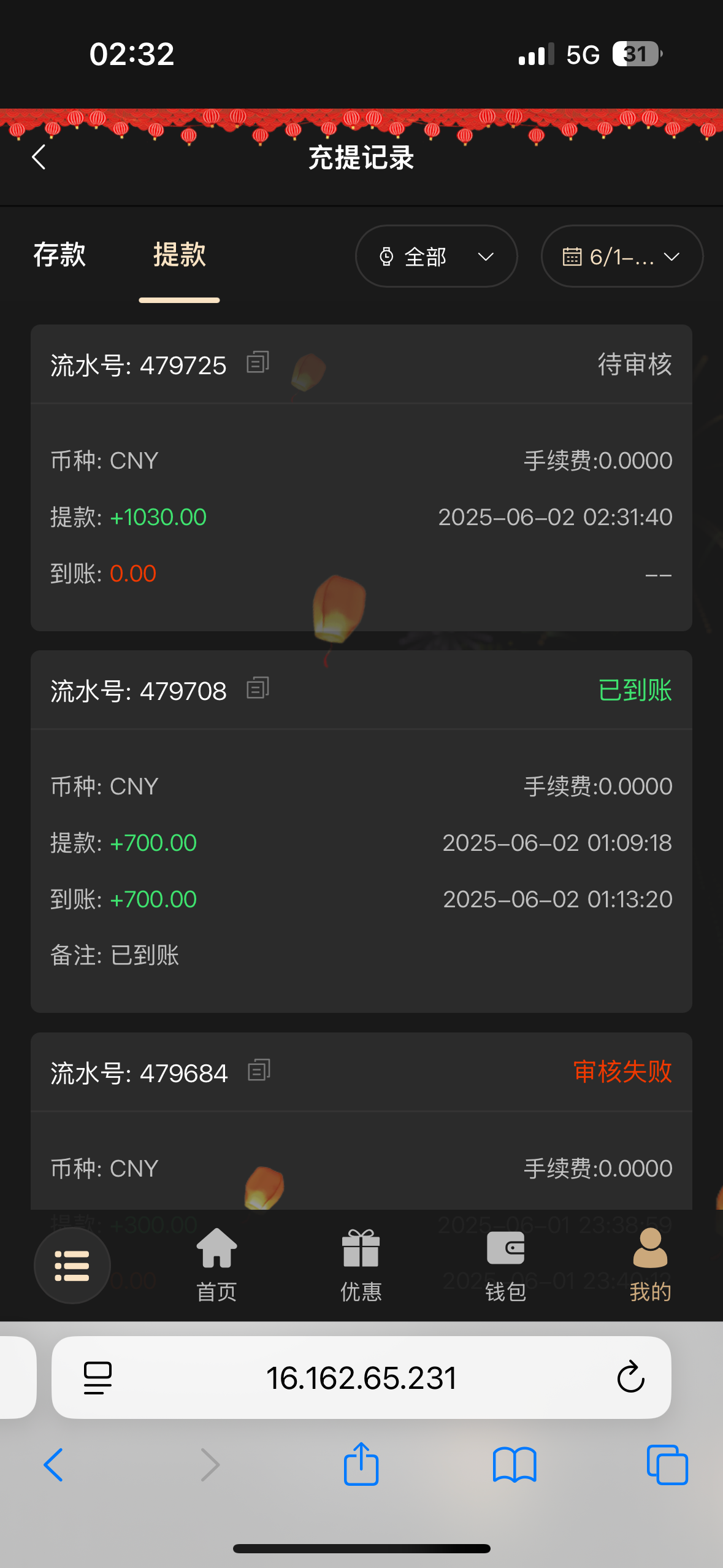
Task: Share this page from Safari toolbar
Action: pyautogui.click(x=361, y=1465)
